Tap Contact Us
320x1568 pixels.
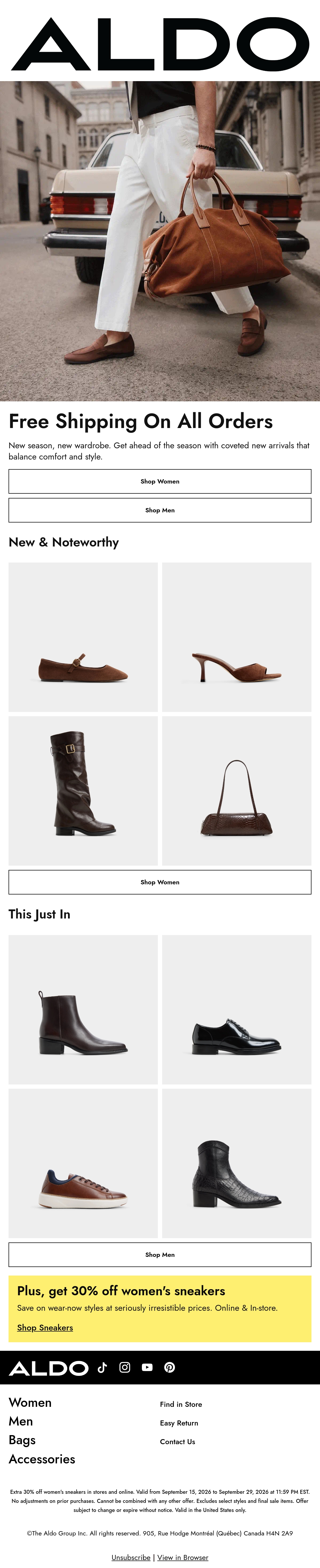tap(178, 1442)
